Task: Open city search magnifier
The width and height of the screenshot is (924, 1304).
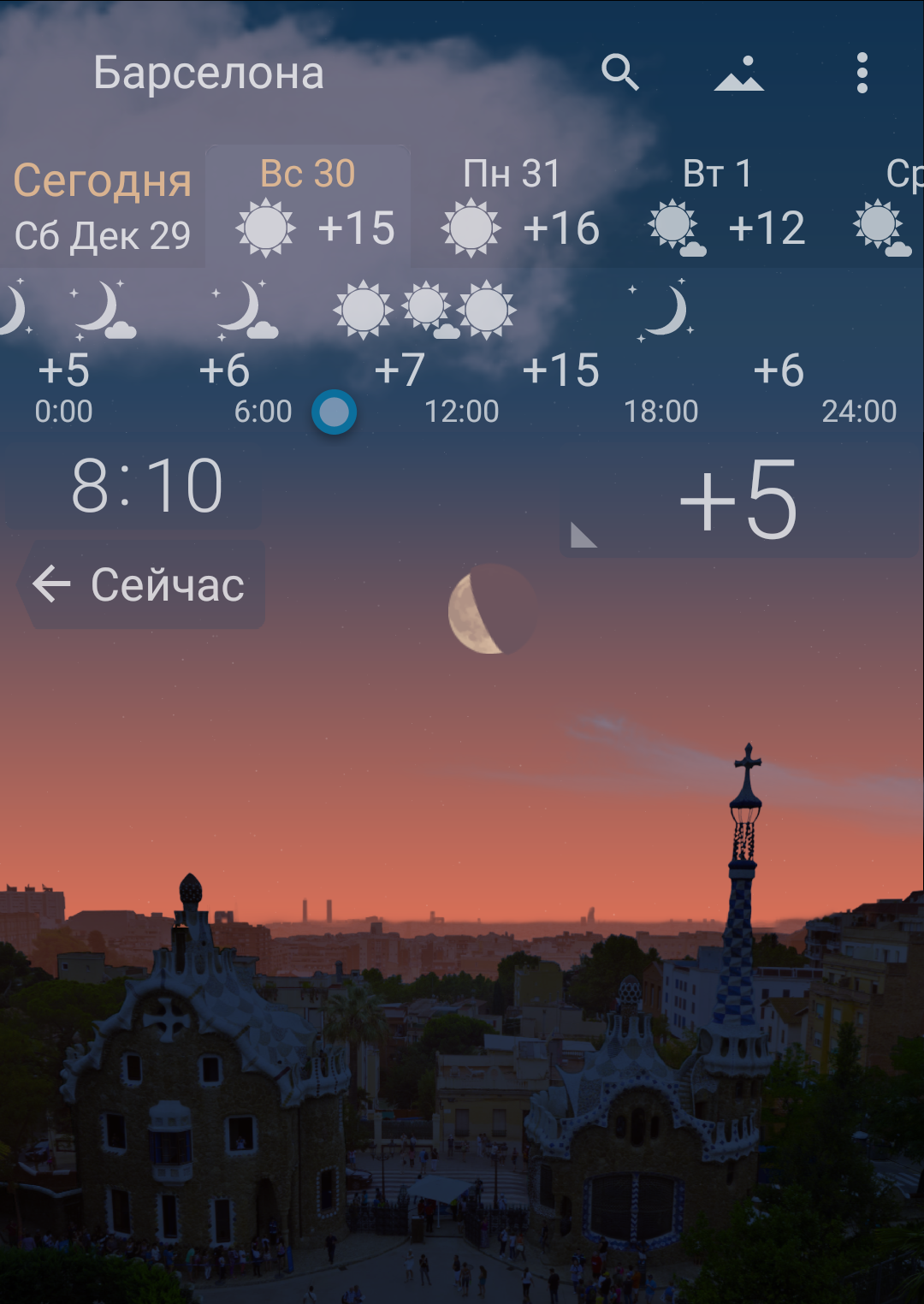Action: click(619, 73)
